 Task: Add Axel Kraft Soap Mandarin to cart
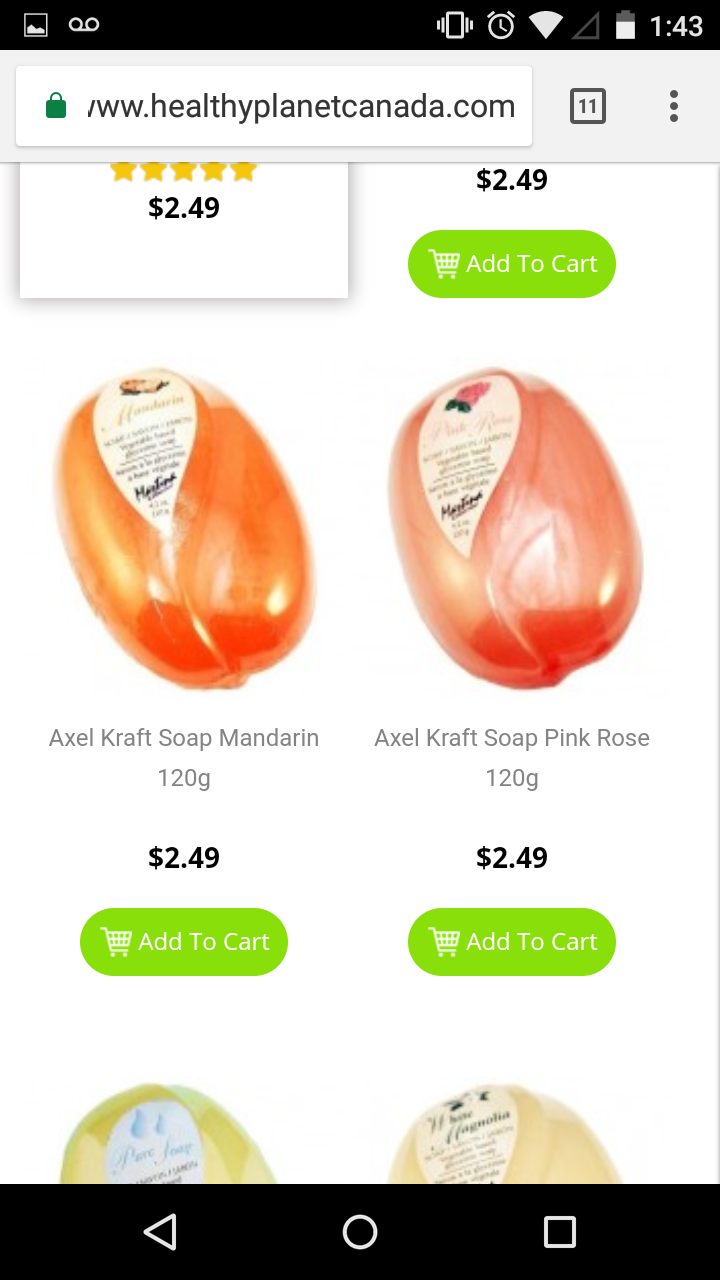pos(184,942)
